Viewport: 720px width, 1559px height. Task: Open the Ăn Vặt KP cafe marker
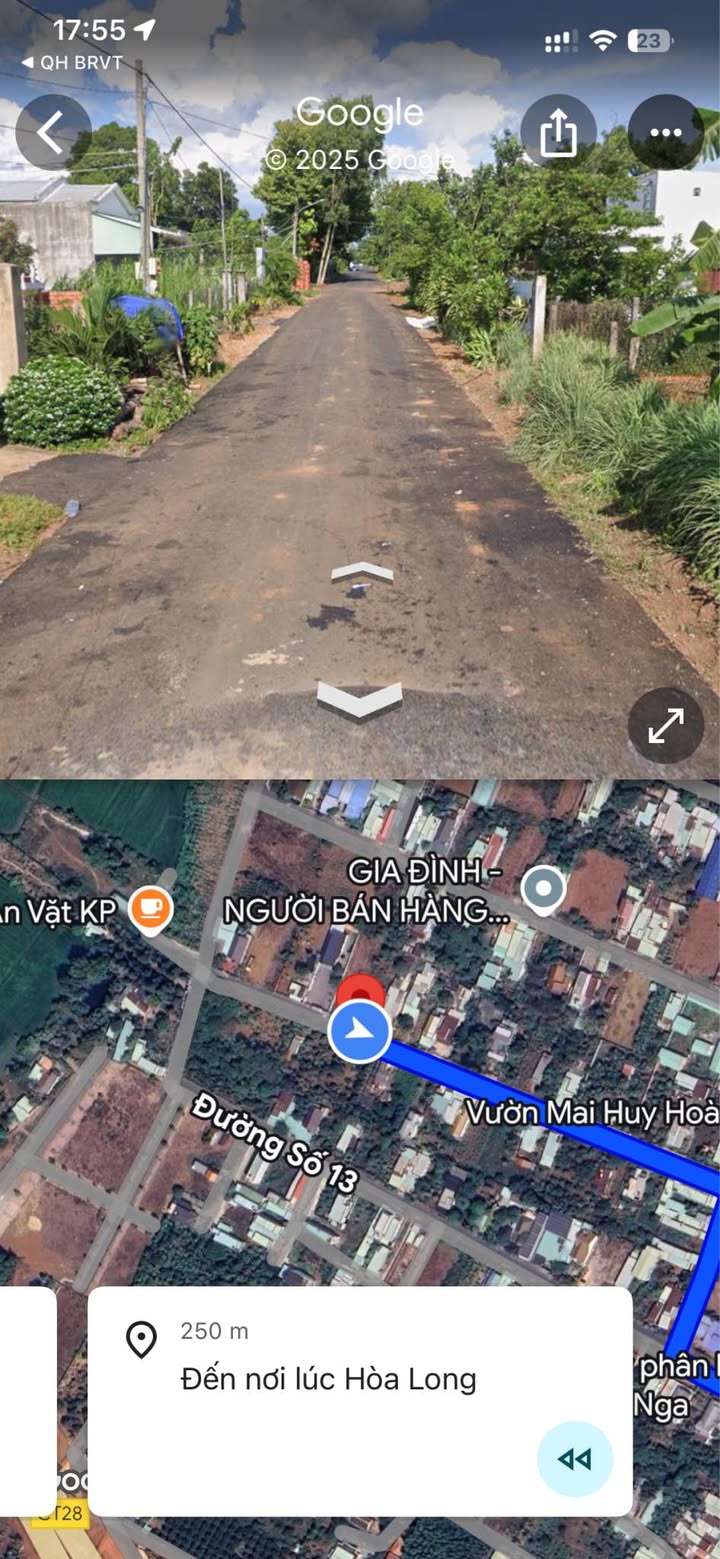tap(151, 909)
